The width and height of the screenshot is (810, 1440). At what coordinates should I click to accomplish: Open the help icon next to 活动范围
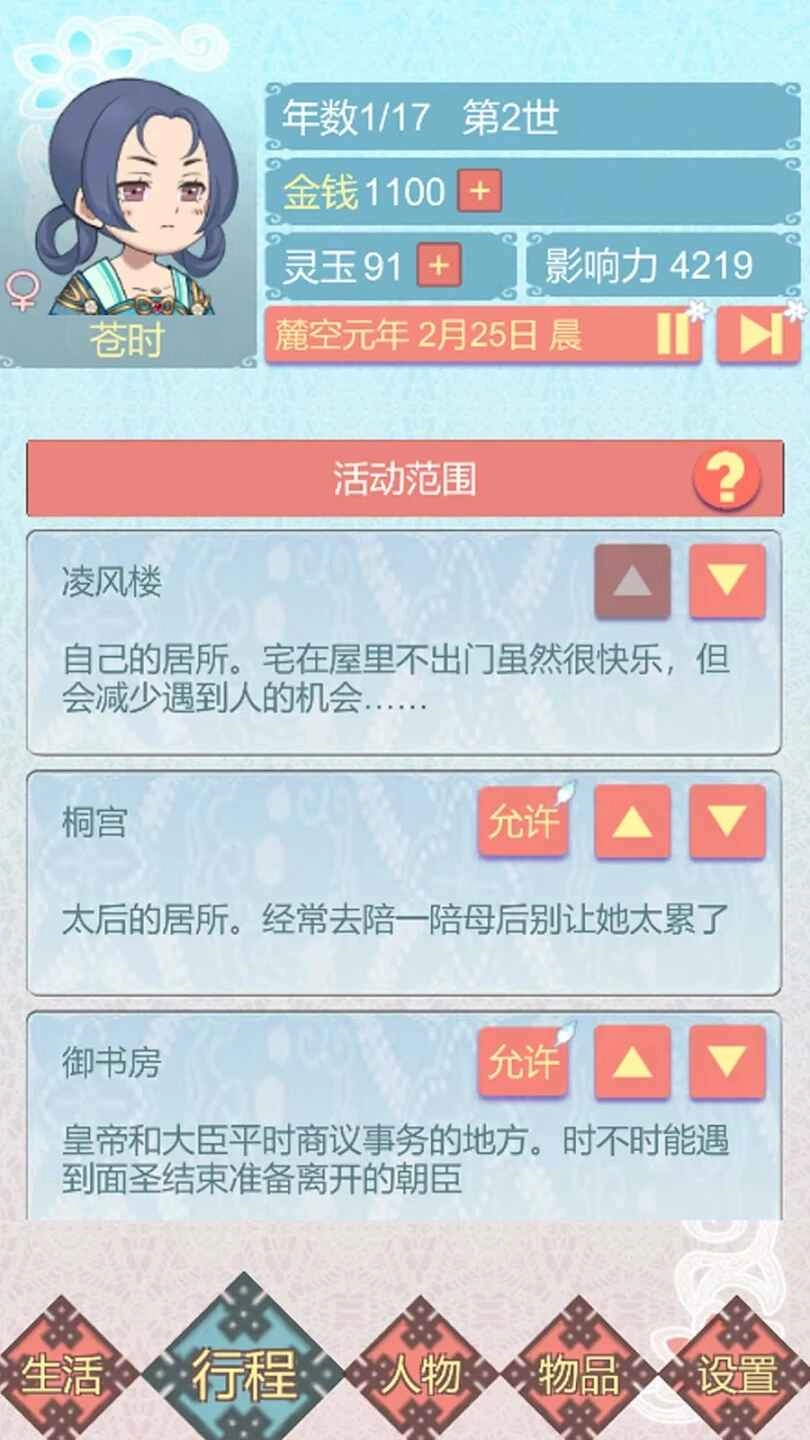725,479
